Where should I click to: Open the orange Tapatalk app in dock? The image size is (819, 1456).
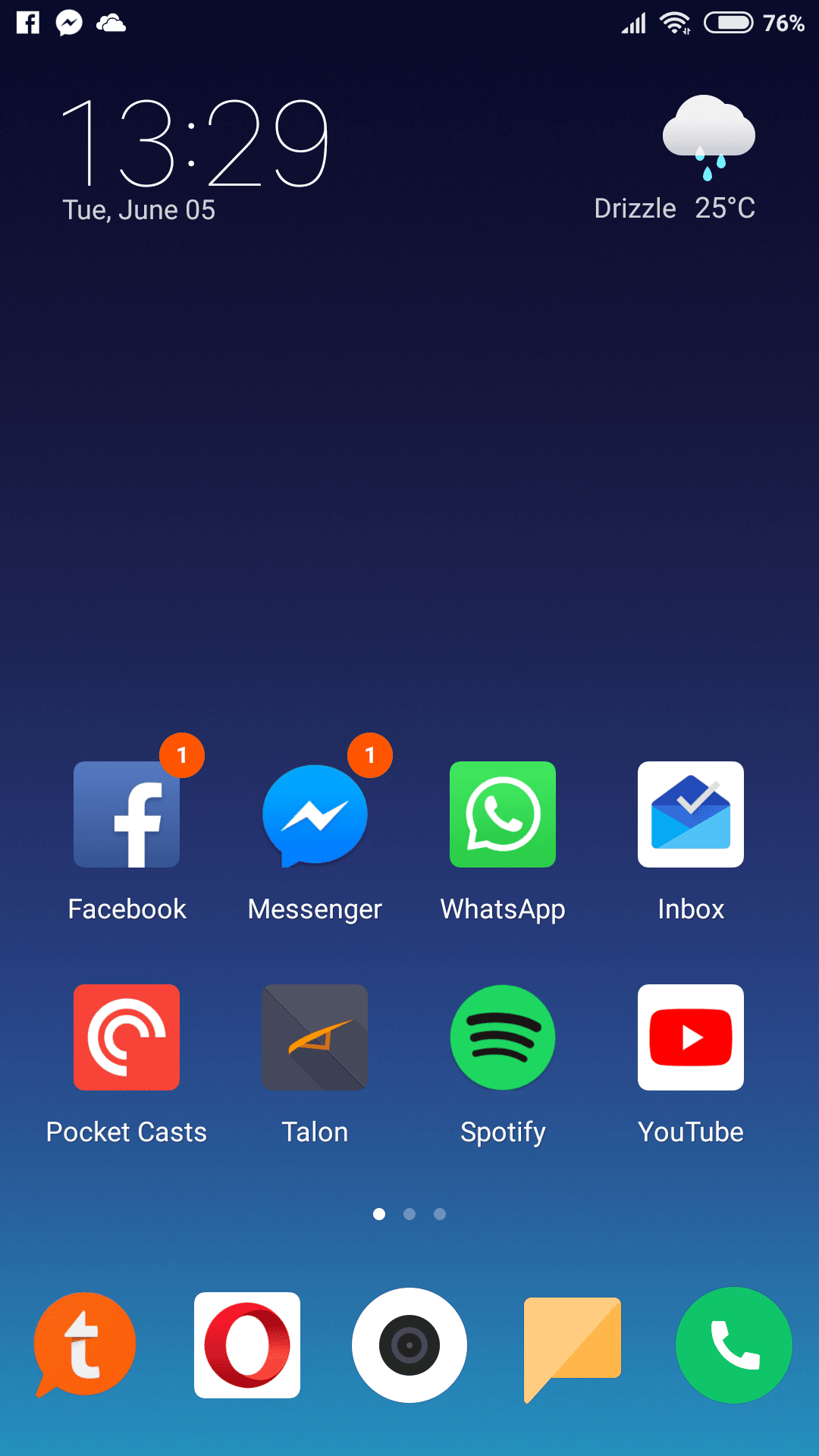point(85,1345)
